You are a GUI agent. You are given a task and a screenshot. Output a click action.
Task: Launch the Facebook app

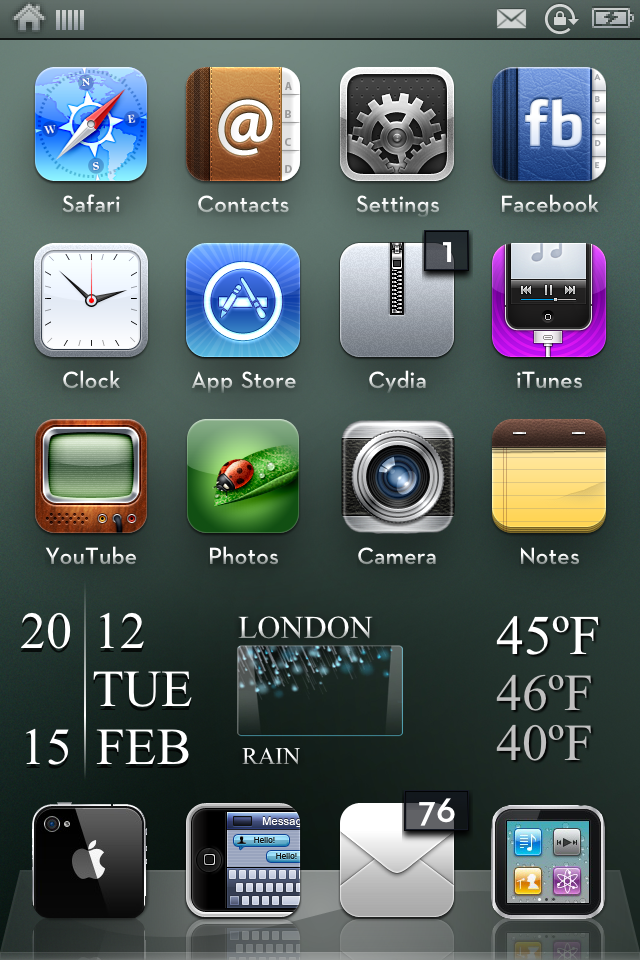549,125
